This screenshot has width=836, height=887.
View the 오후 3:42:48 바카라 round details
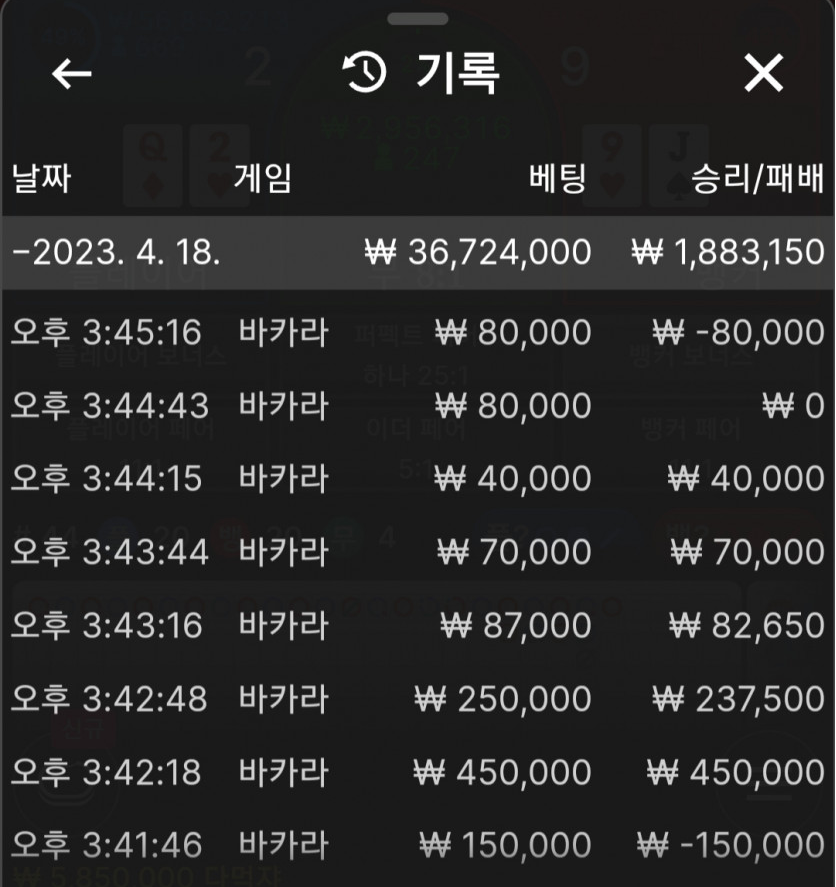pyautogui.click(x=417, y=699)
